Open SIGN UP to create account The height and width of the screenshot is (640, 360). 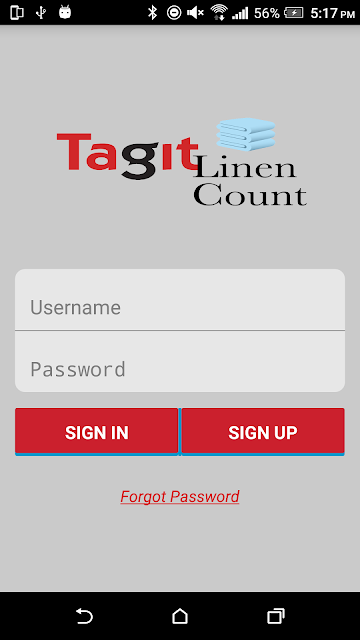(263, 432)
